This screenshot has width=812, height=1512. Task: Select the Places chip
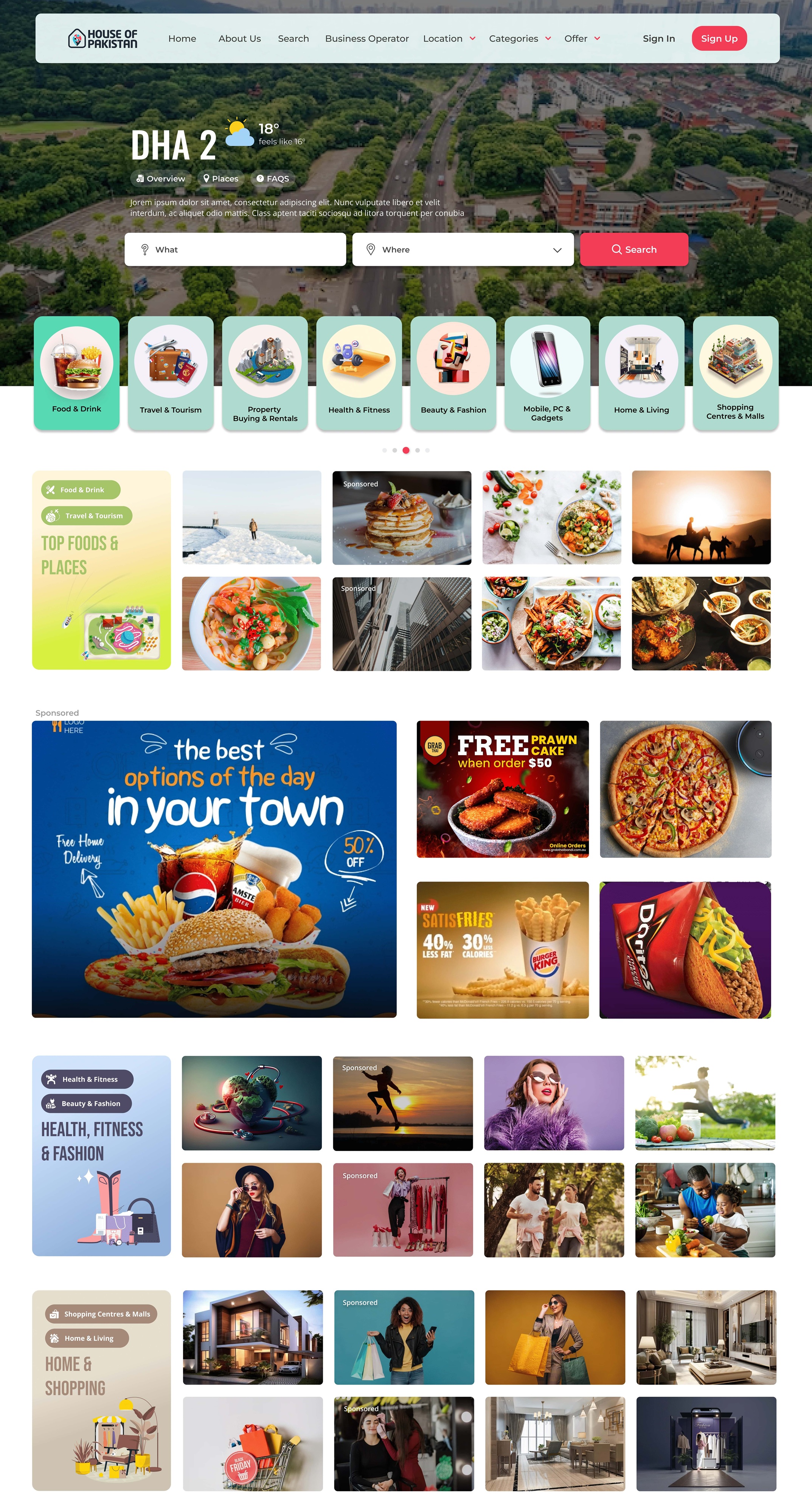[221, 178]
